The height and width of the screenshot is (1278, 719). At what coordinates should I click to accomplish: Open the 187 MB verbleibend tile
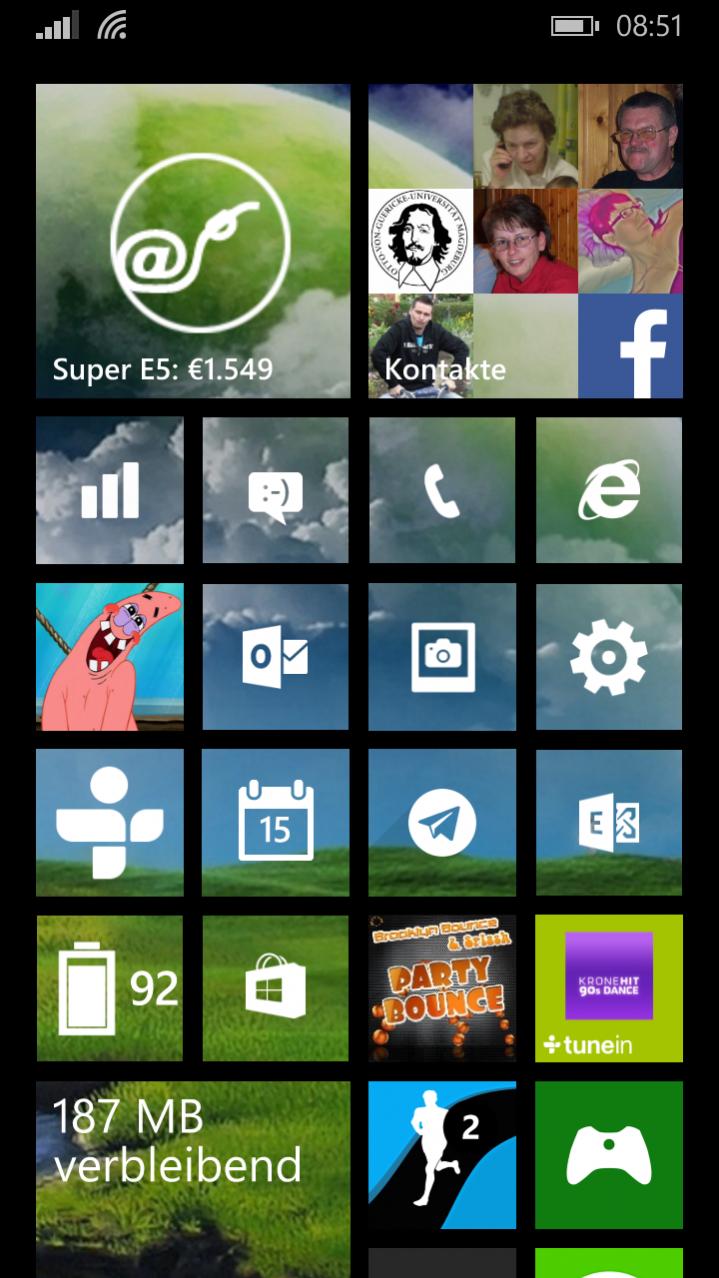click(193, 1175)
